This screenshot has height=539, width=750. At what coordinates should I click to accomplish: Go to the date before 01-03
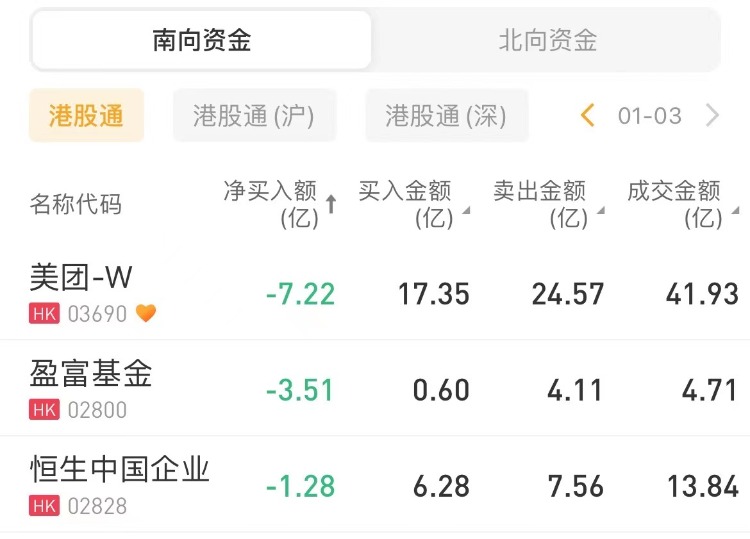coord(588,116)
